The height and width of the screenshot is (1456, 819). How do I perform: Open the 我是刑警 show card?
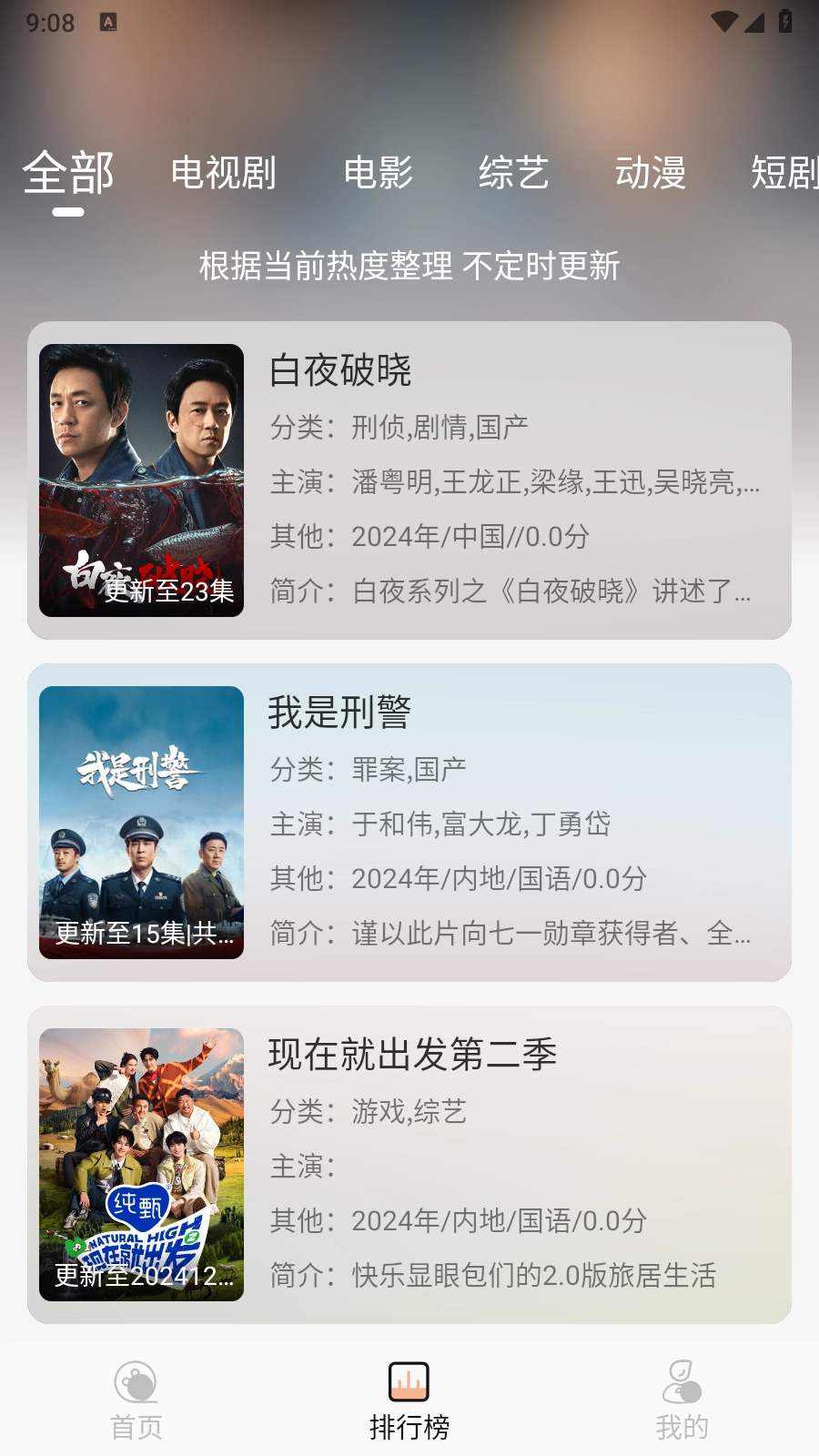(409, 823)
